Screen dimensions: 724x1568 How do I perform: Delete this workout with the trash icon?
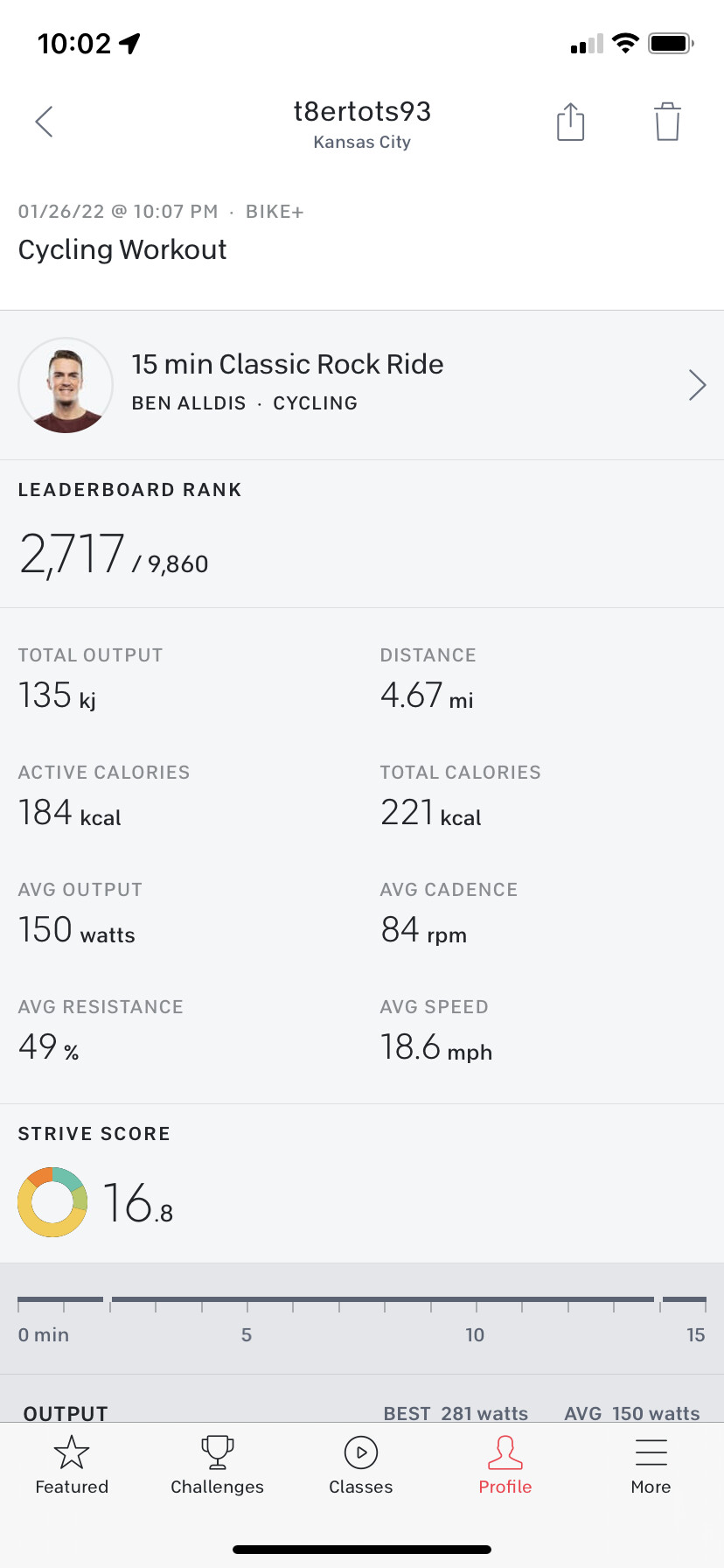coord(667,122)
